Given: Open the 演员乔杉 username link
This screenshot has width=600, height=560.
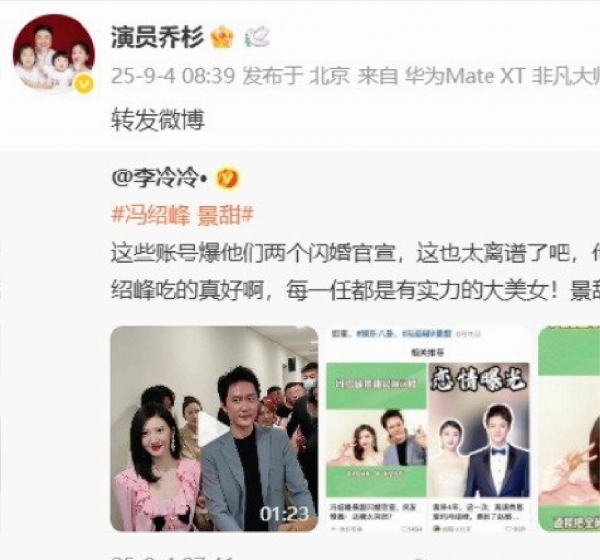Looking at the screenshot, I should pyautogui.click(x=156, y=38).
